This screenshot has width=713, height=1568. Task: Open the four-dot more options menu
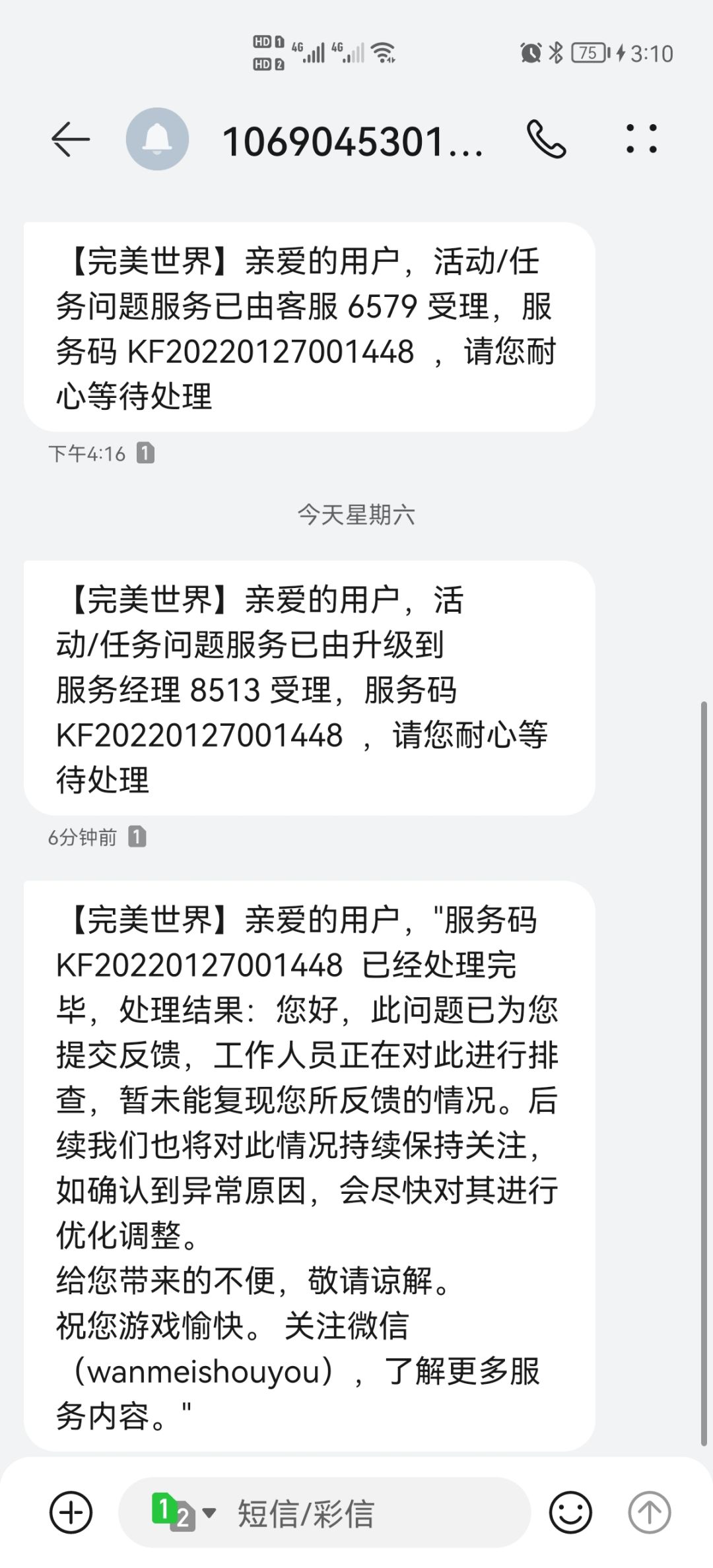(642, 139)
